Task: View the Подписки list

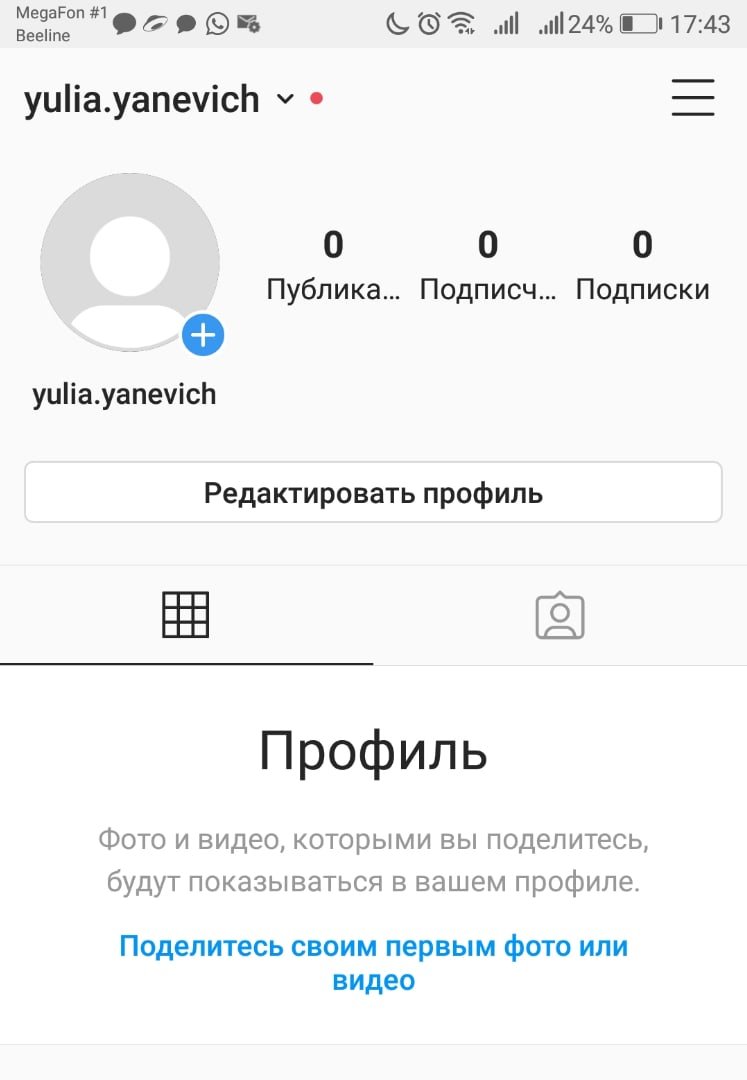Action: [642, 265]
